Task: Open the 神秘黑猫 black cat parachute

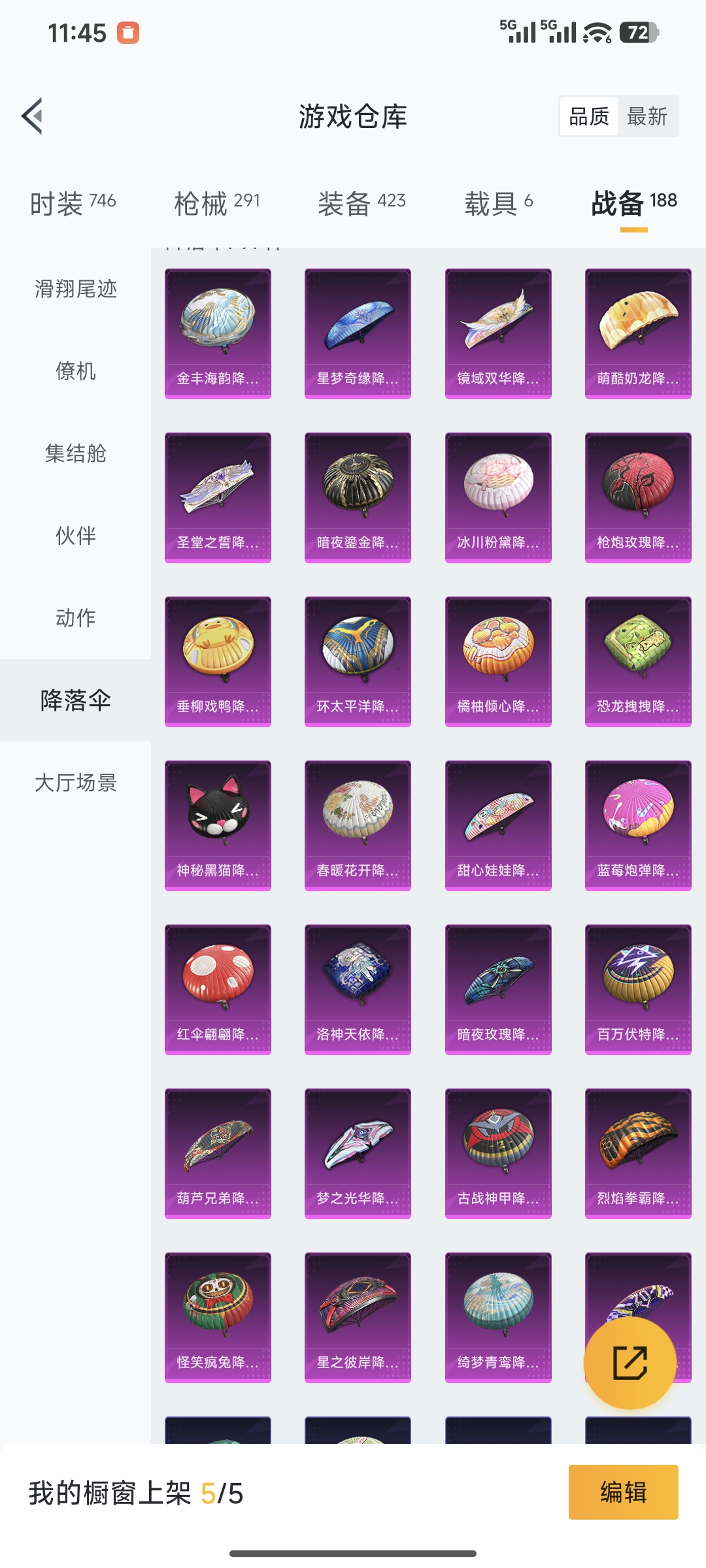Action: coord(217,825)
